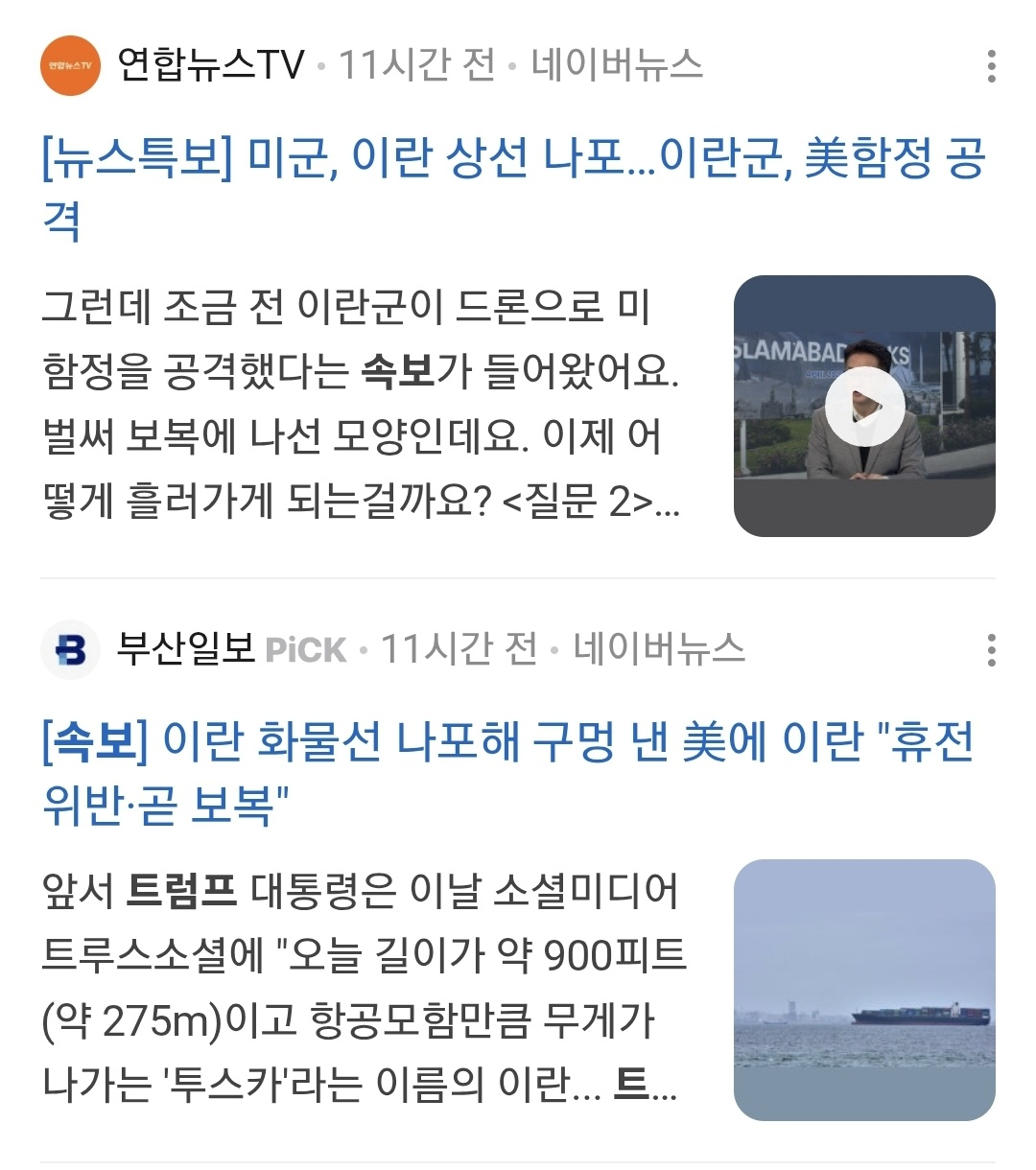Open overflow menu for 연합뉴스TV result
This screenshot has width=1036, height=1170.
tap(991, 66)
